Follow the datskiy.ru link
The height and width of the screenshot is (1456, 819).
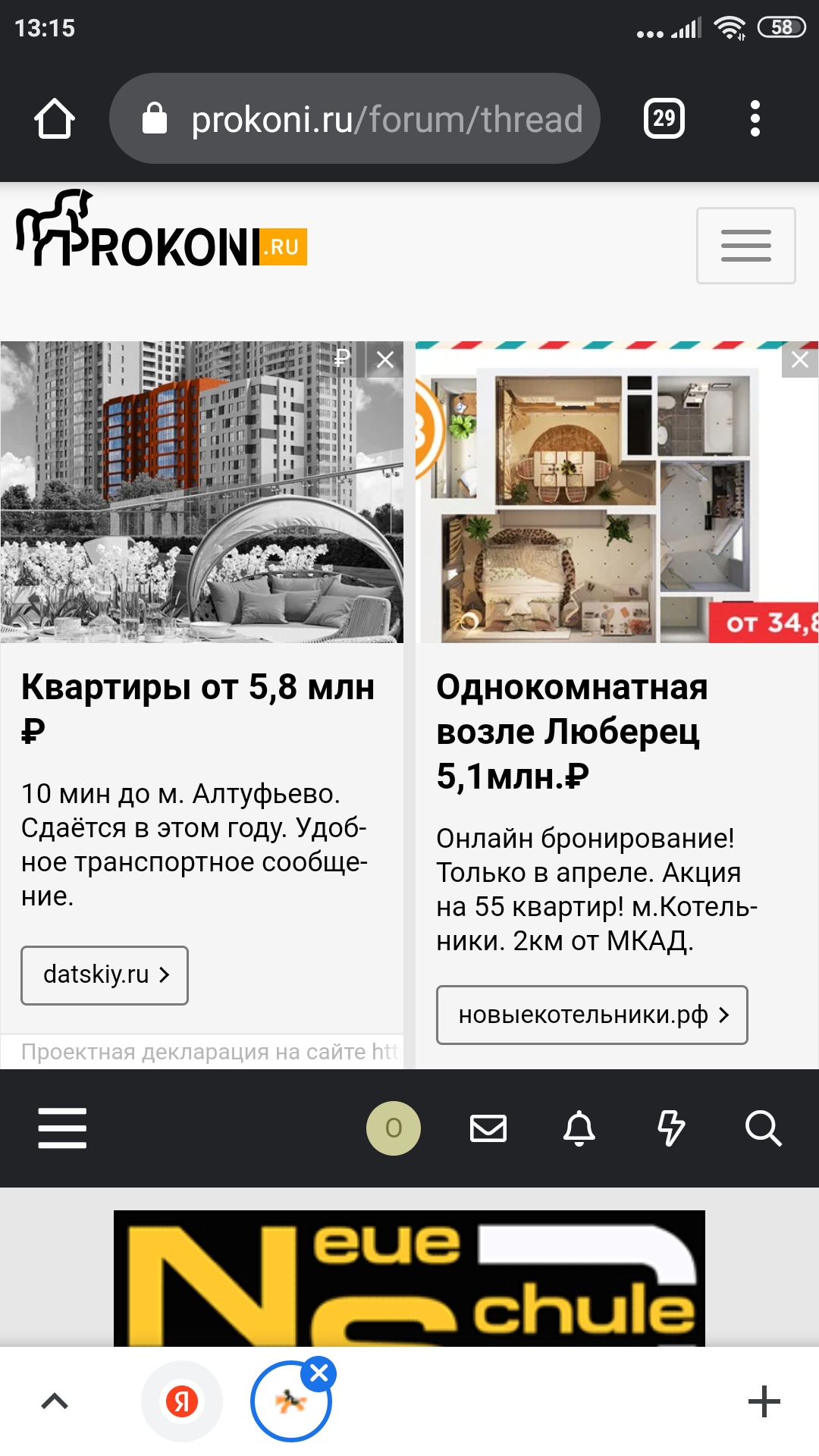(105, 975)
